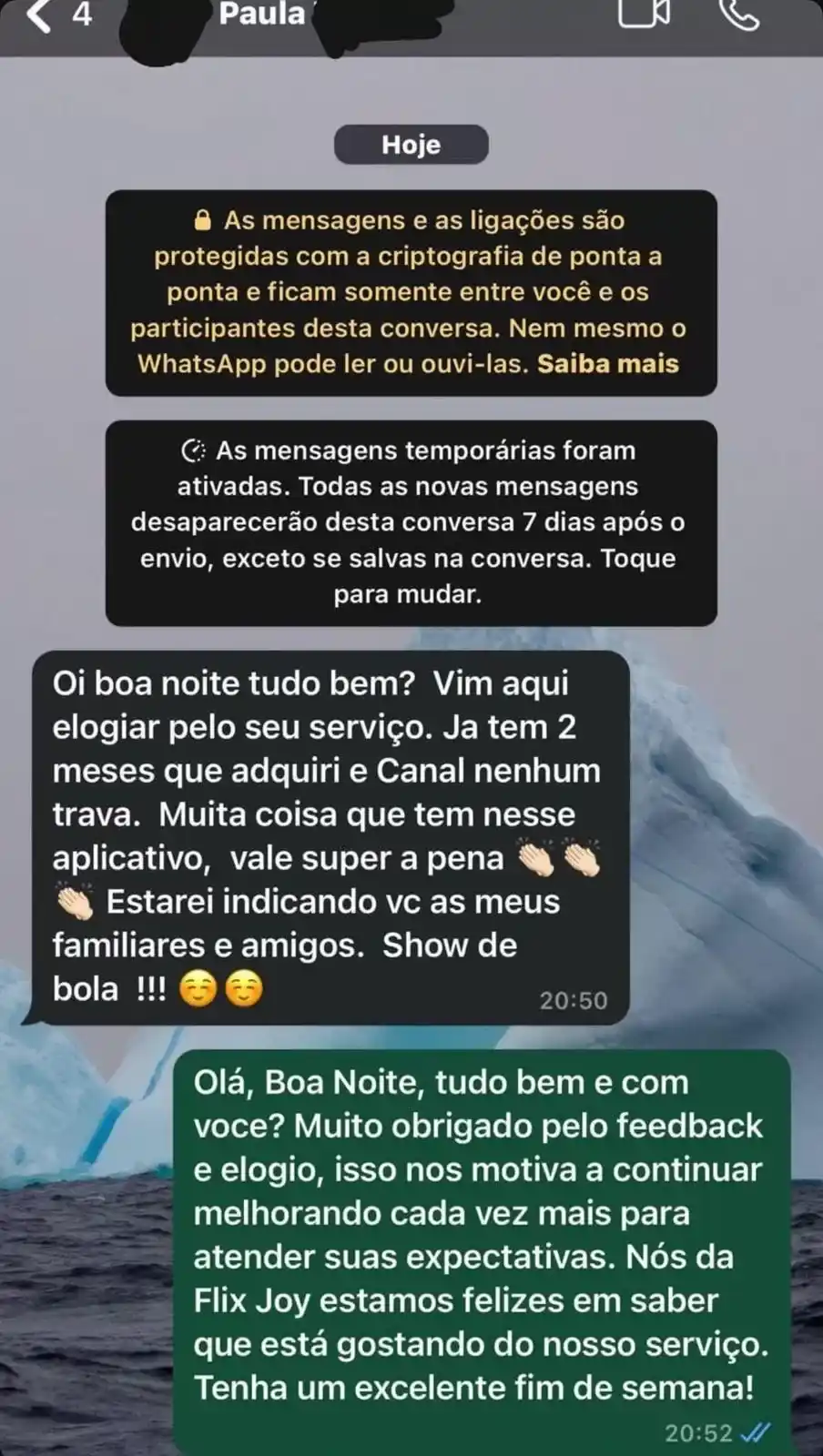Tap the temporary messages notice to change

click(411, 522)
